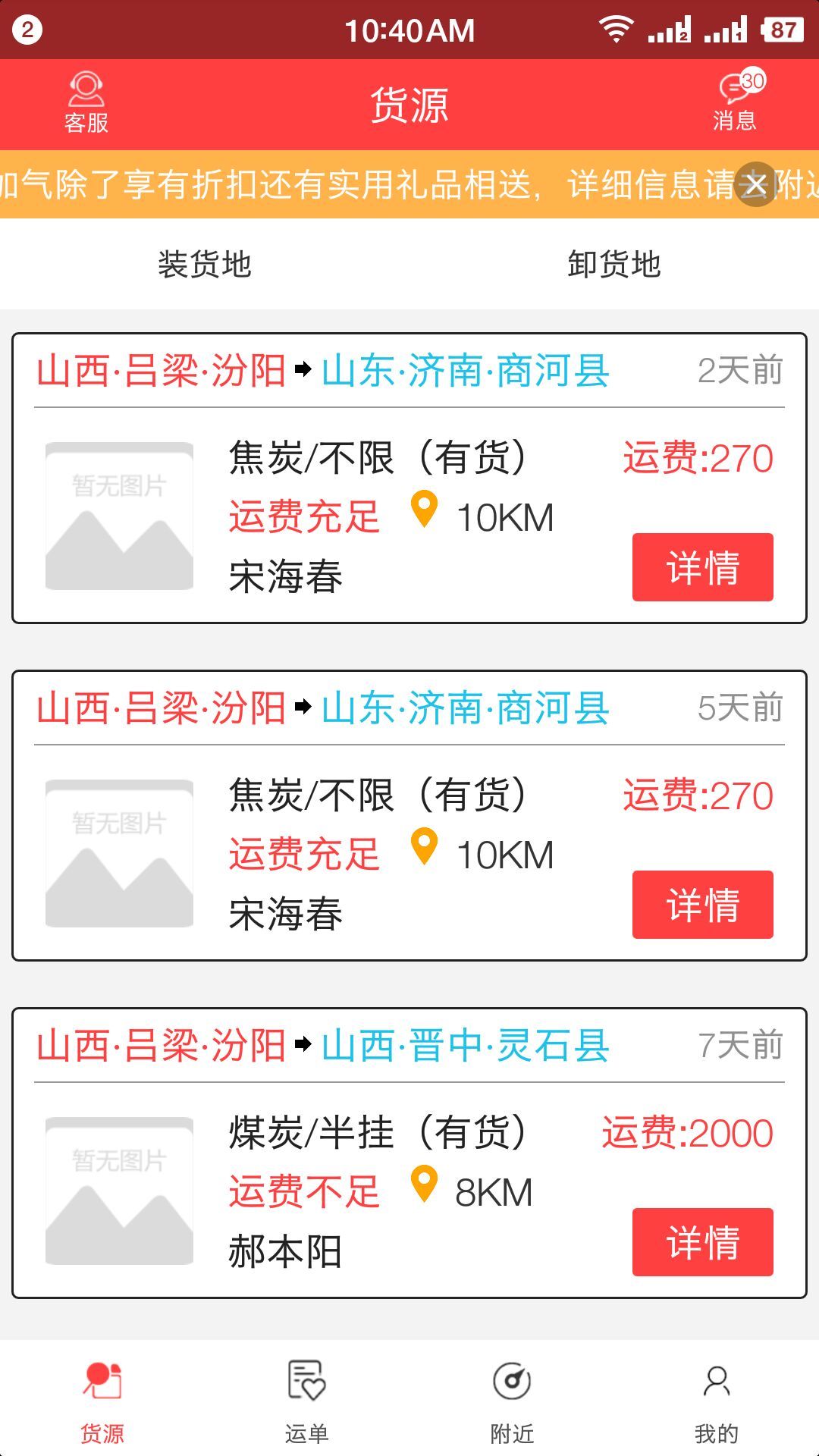Open the 卸货地 unloading place selector

coord(614,265)
